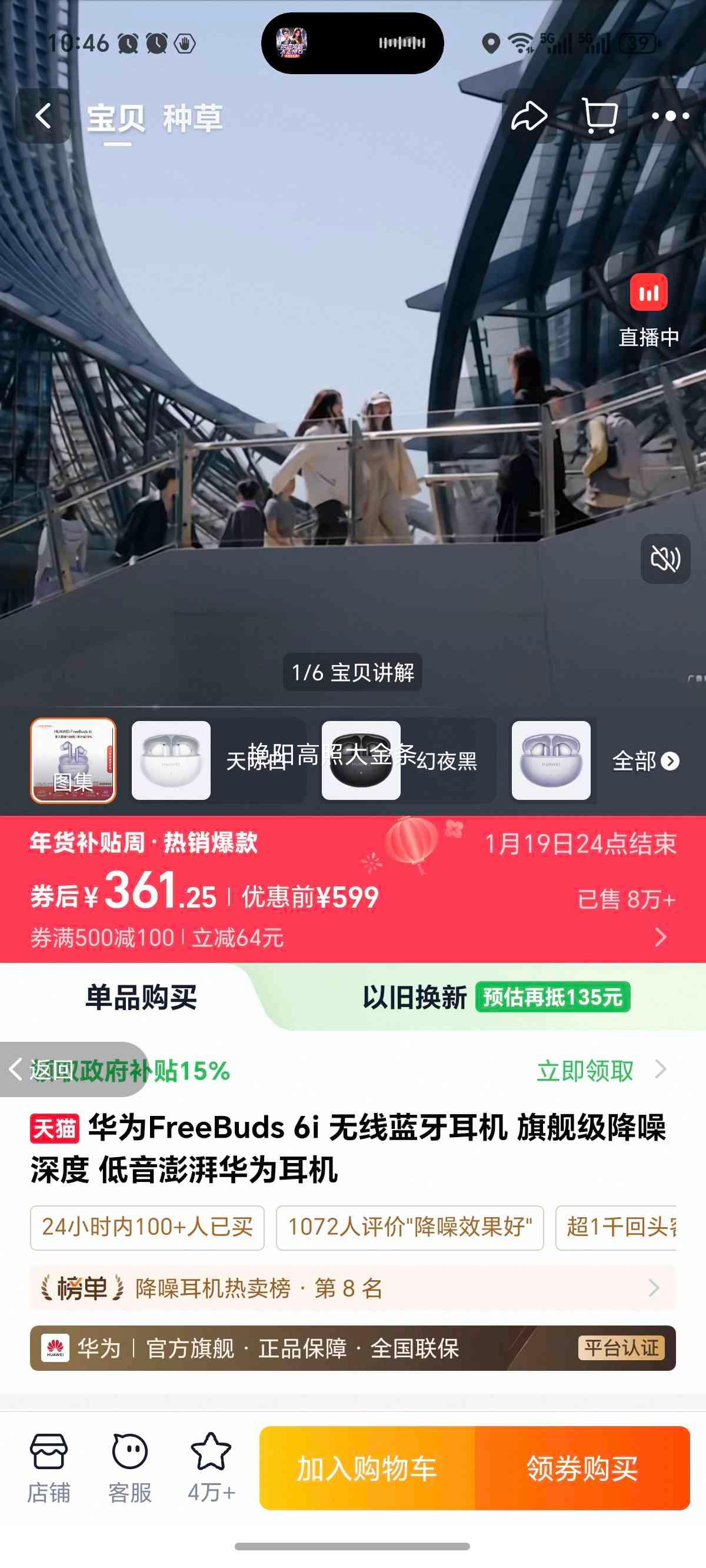The width and height of the screenshot is (706, 1568).
Task: Open the more options icon at top right
Action: [671, 115]
